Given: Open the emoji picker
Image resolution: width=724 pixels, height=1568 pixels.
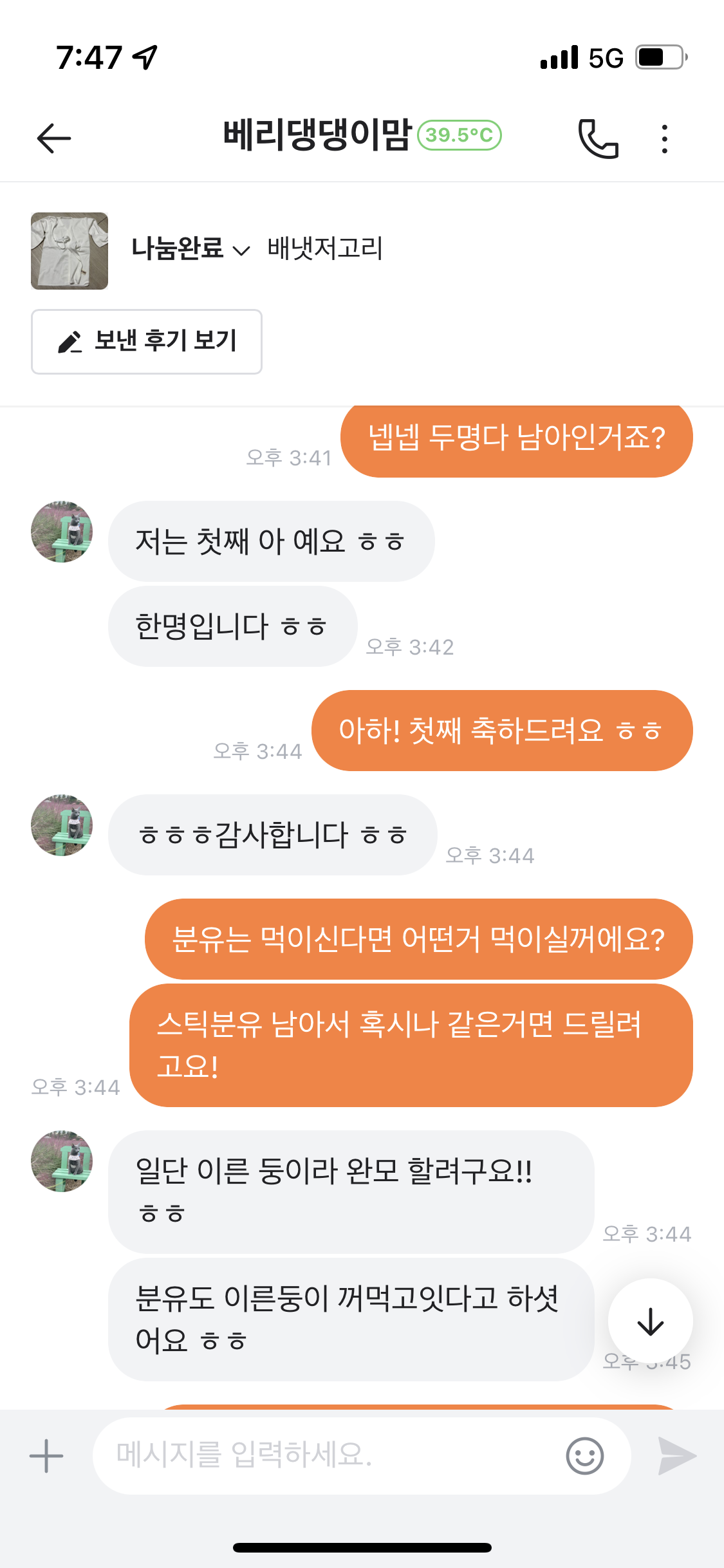Looking at the screenshot, I should coord(584,1456).
